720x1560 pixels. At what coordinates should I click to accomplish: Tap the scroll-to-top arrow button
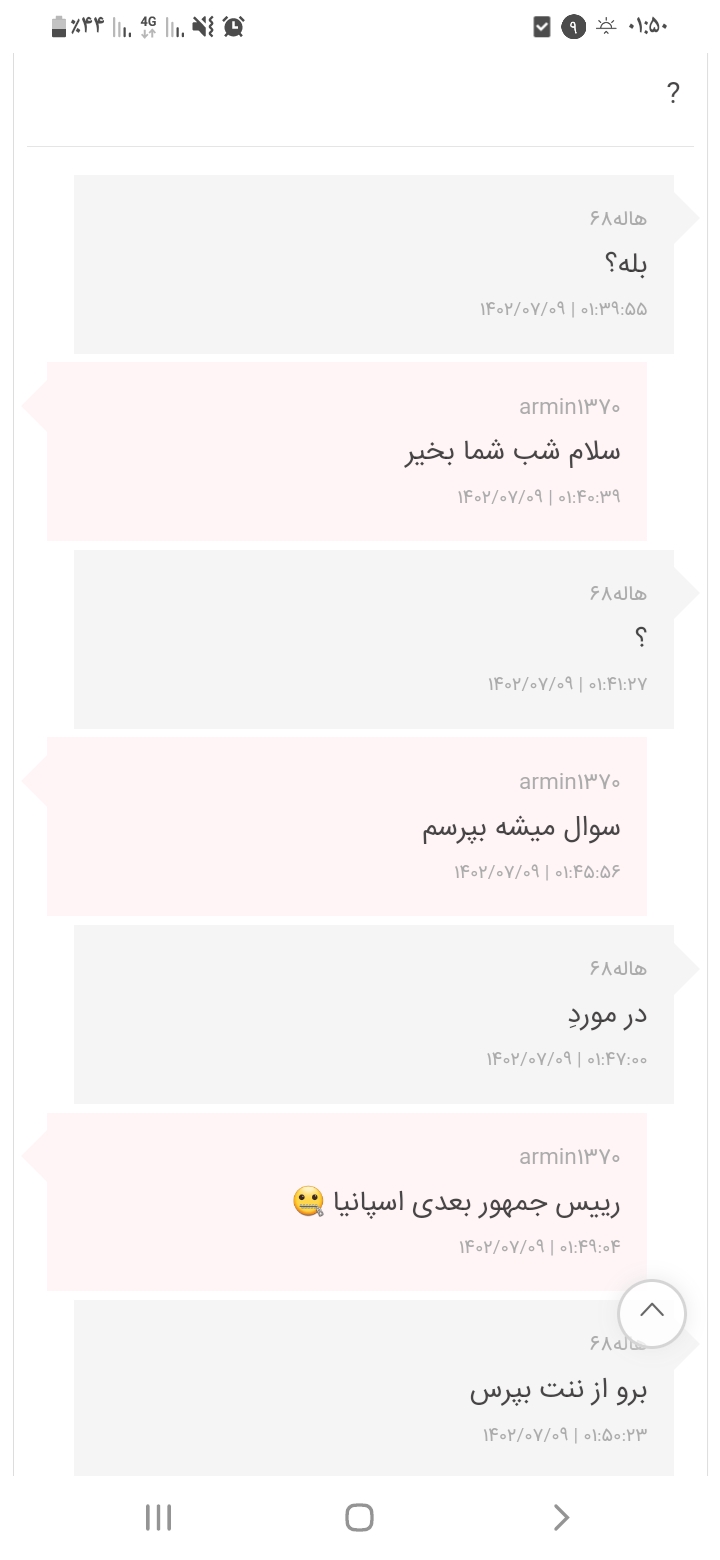point(652,1313)
